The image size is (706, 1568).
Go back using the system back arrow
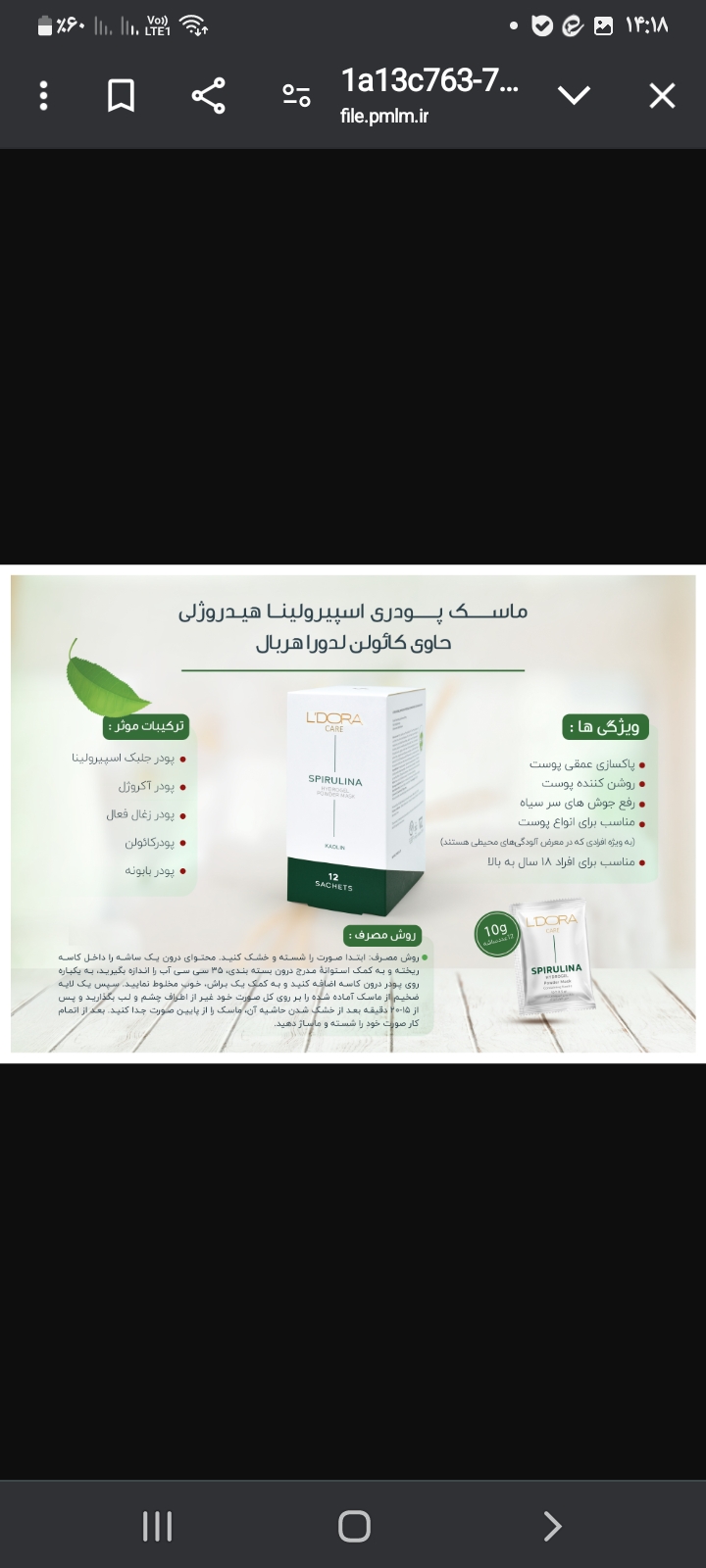coord(552,1526)
